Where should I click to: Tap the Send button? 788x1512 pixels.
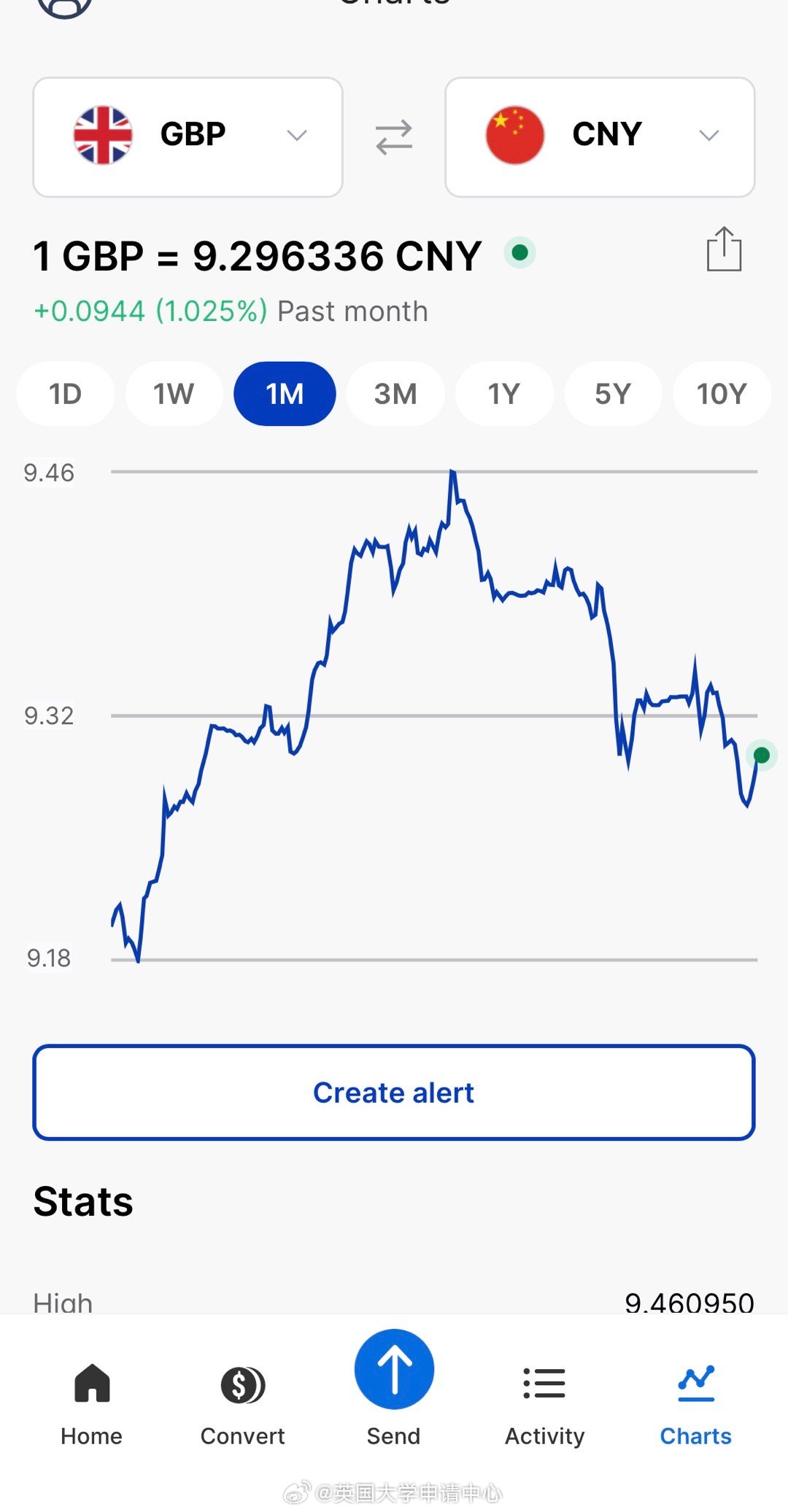394,1387
